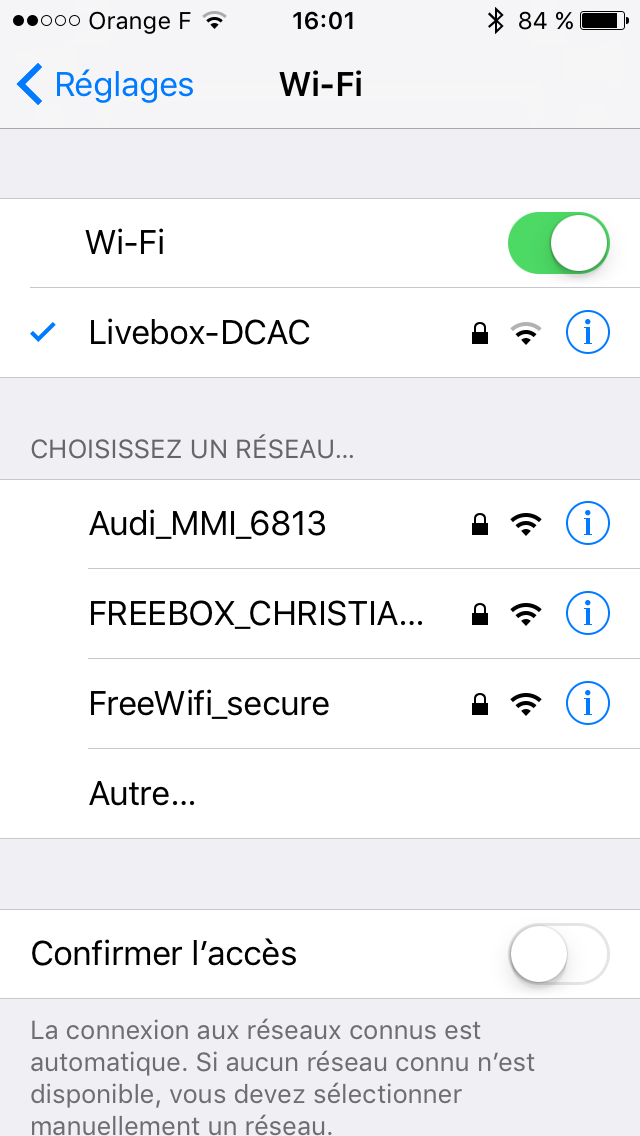640x1136 pixels.
Task: Join the Audi_MMI_6813 network
Action: 320,524
